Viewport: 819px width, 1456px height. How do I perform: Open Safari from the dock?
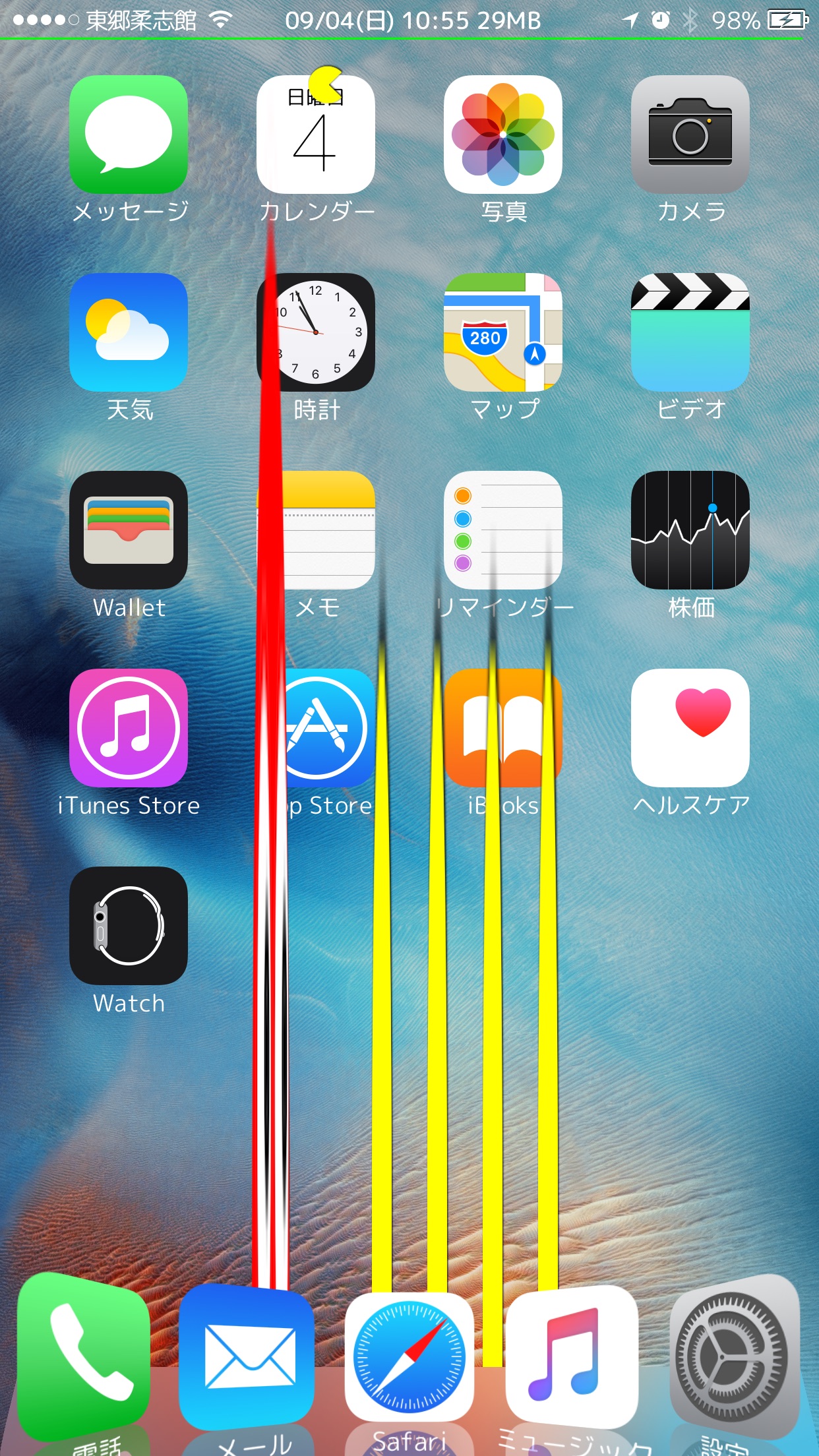[x=409, y=1358]
